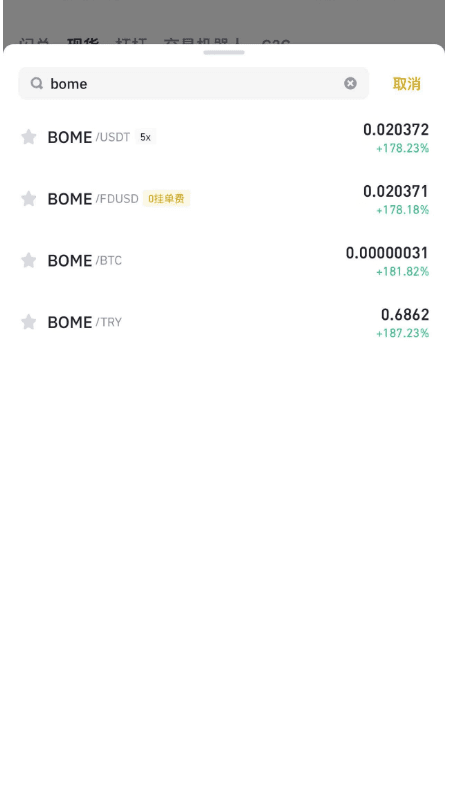
Task: Add BOME/BTC to favorites via star
Action: tap(29, 260)
